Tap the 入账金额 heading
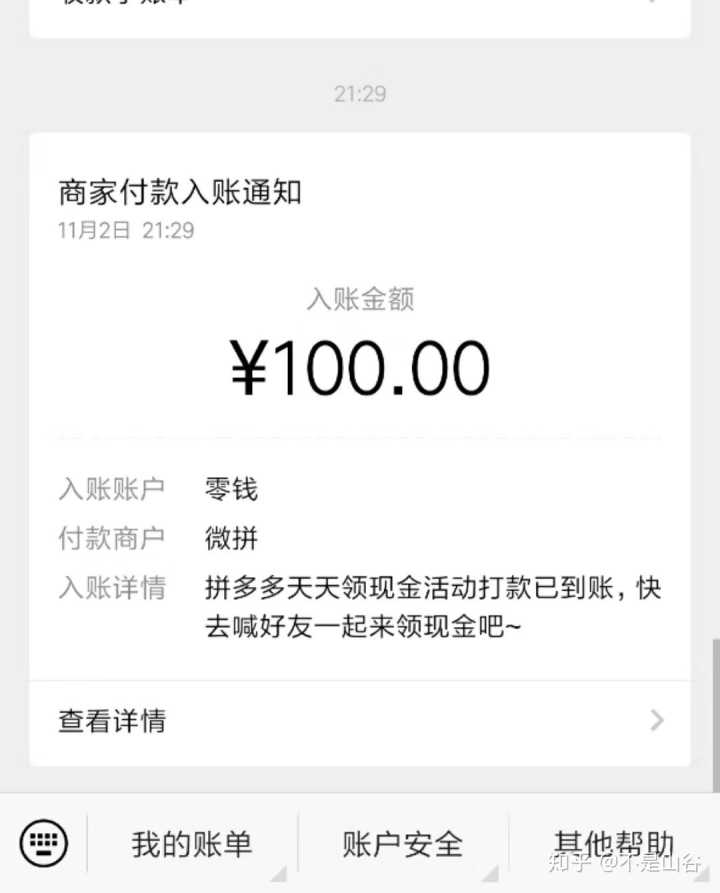The width and height of the screenshot is (720, 893). pos(360,301)
